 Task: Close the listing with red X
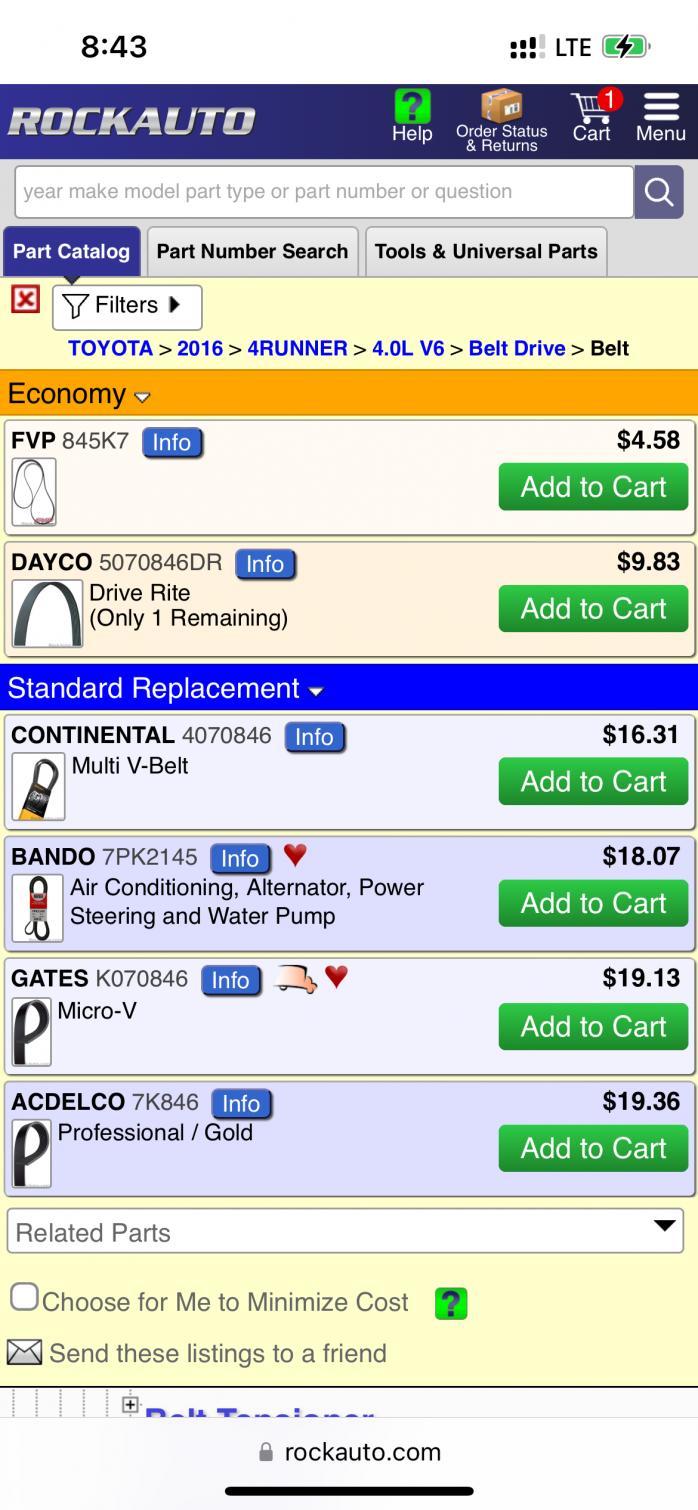coord(25,299)
